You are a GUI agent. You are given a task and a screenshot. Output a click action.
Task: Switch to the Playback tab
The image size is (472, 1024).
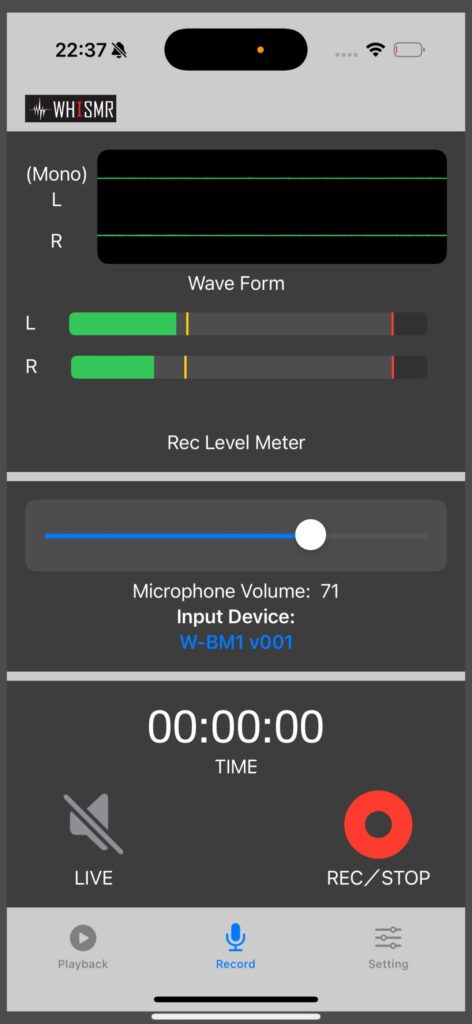(83, 948)
